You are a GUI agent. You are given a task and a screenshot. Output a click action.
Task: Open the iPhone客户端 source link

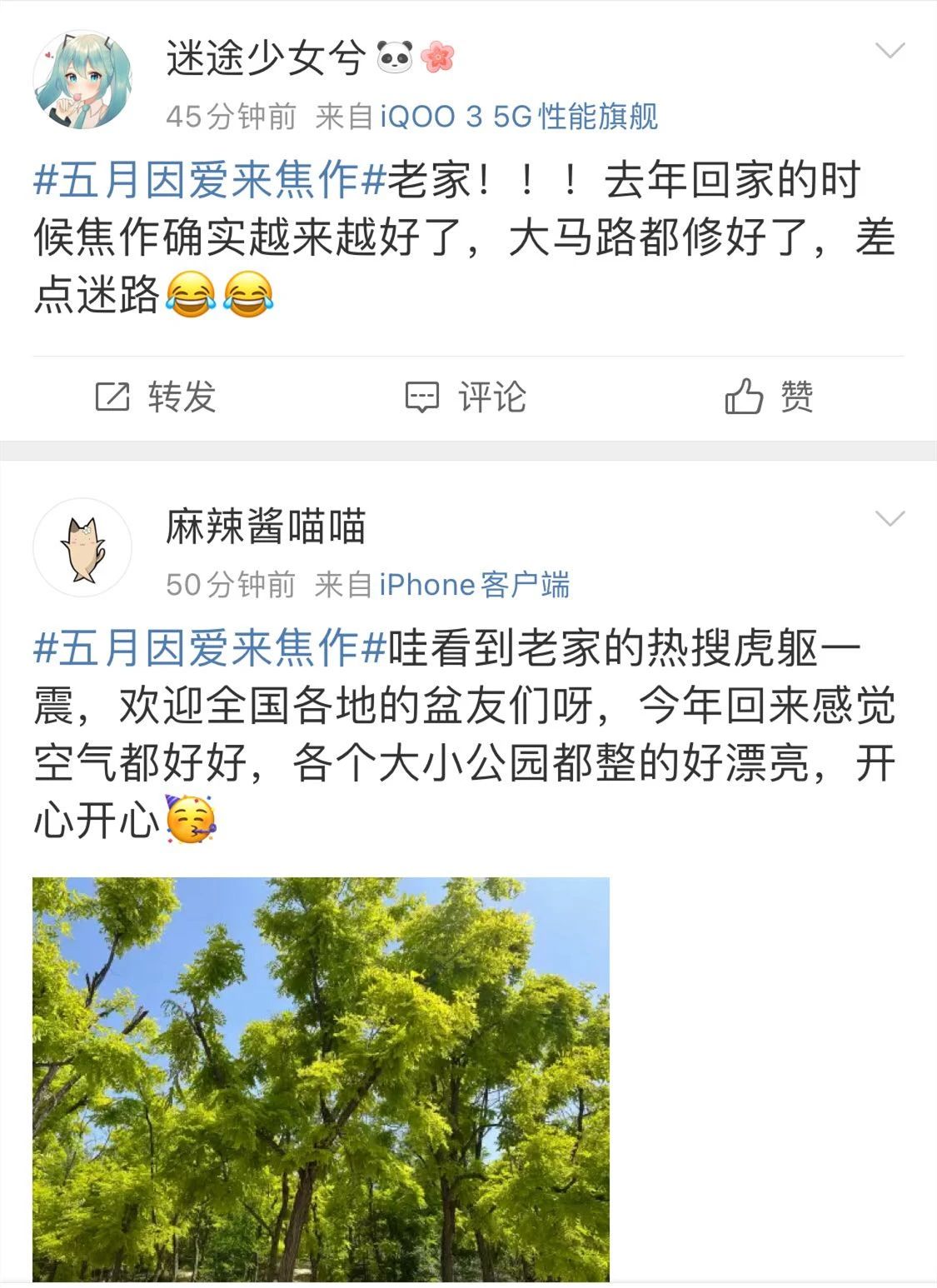click(x=475, y=585)
